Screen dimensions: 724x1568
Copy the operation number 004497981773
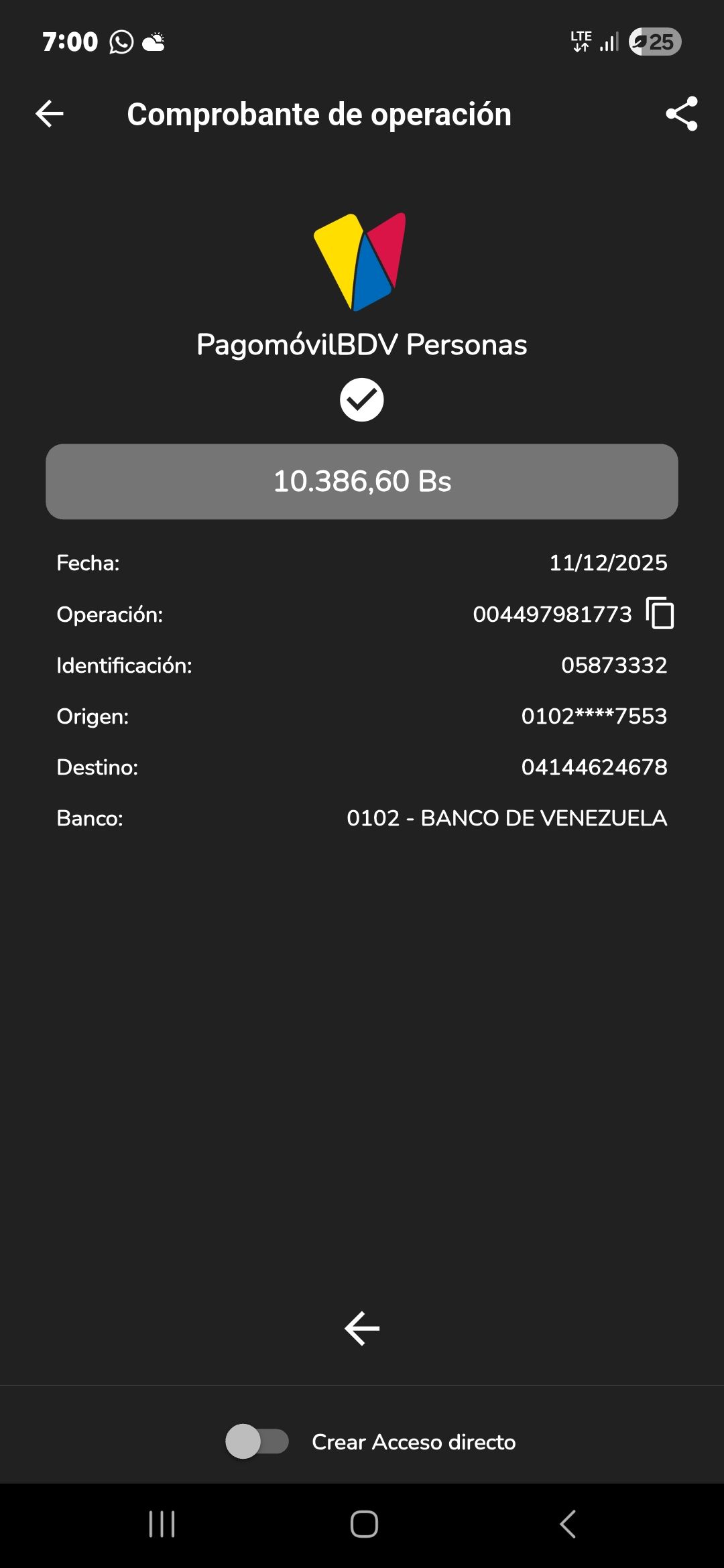[660, 613]
